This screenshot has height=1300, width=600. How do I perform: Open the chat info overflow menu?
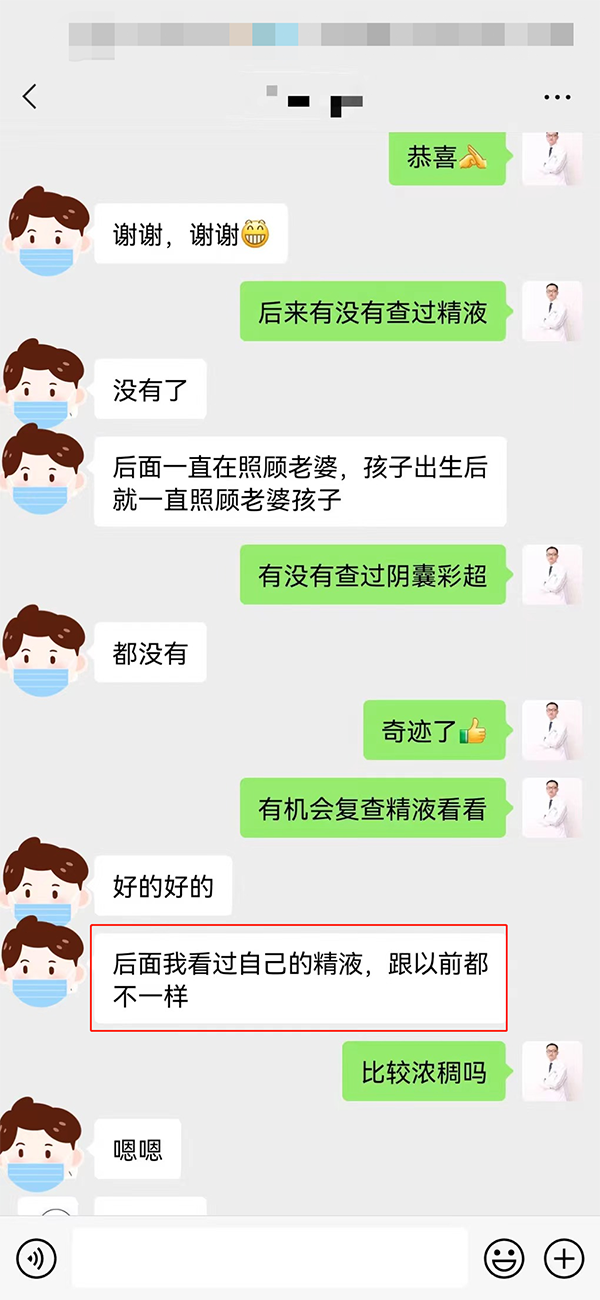pos(557,97)
